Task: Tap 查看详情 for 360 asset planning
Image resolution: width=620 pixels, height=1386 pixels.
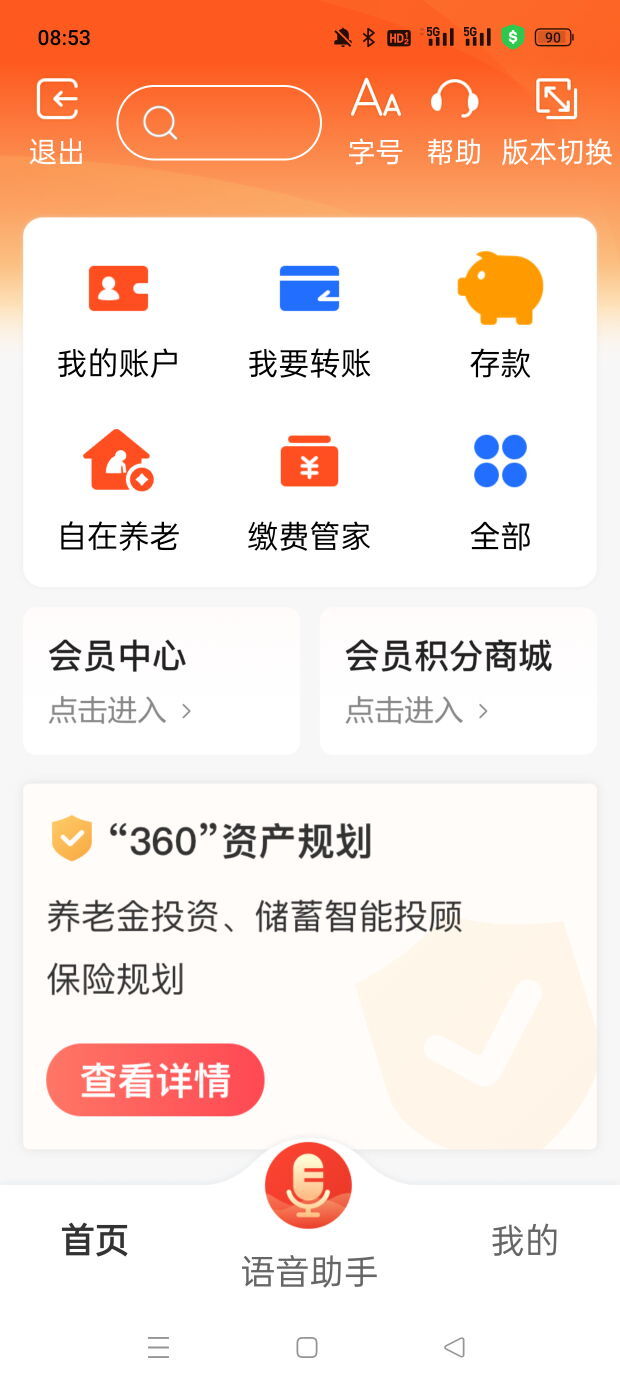Action: click(x=155, y=1080)
